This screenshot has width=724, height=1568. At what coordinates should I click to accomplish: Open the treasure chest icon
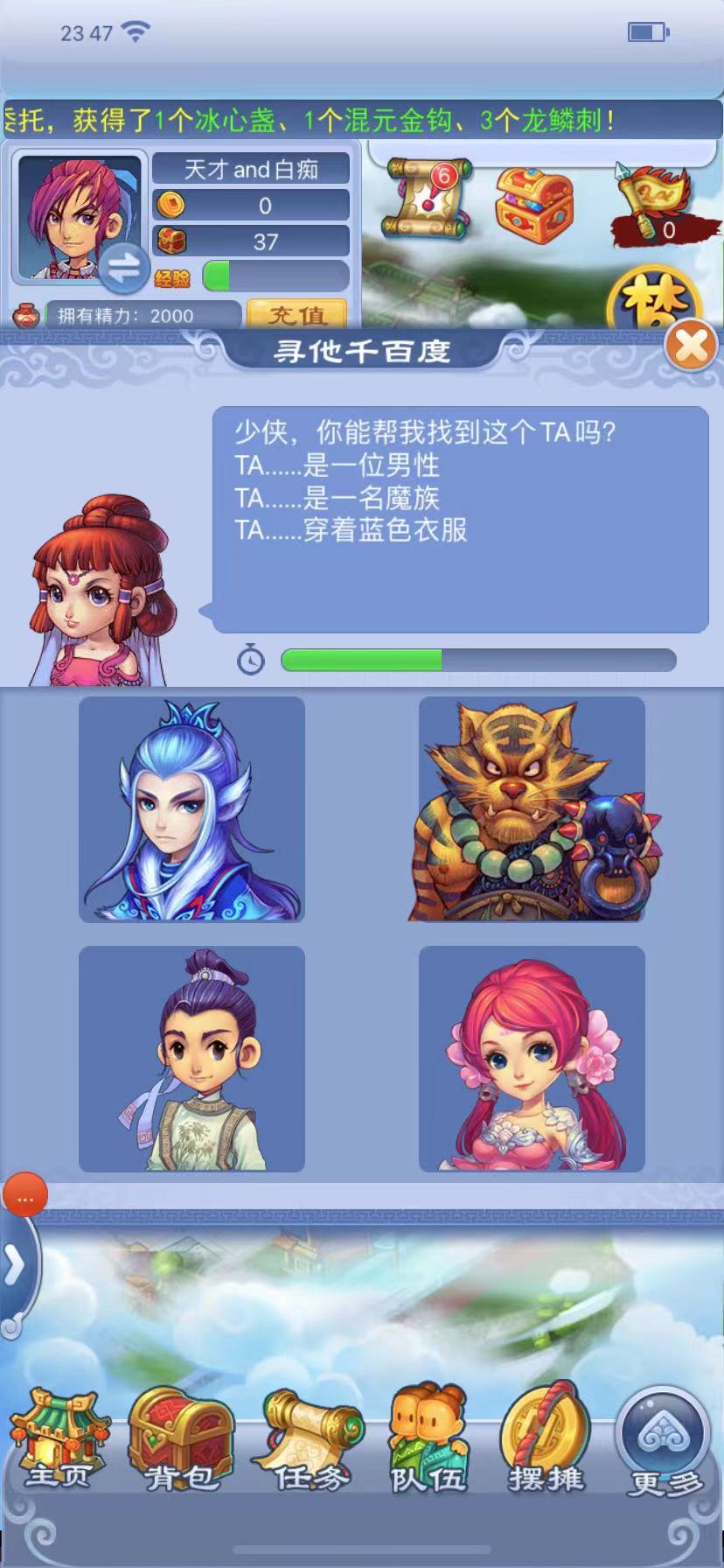533,203
